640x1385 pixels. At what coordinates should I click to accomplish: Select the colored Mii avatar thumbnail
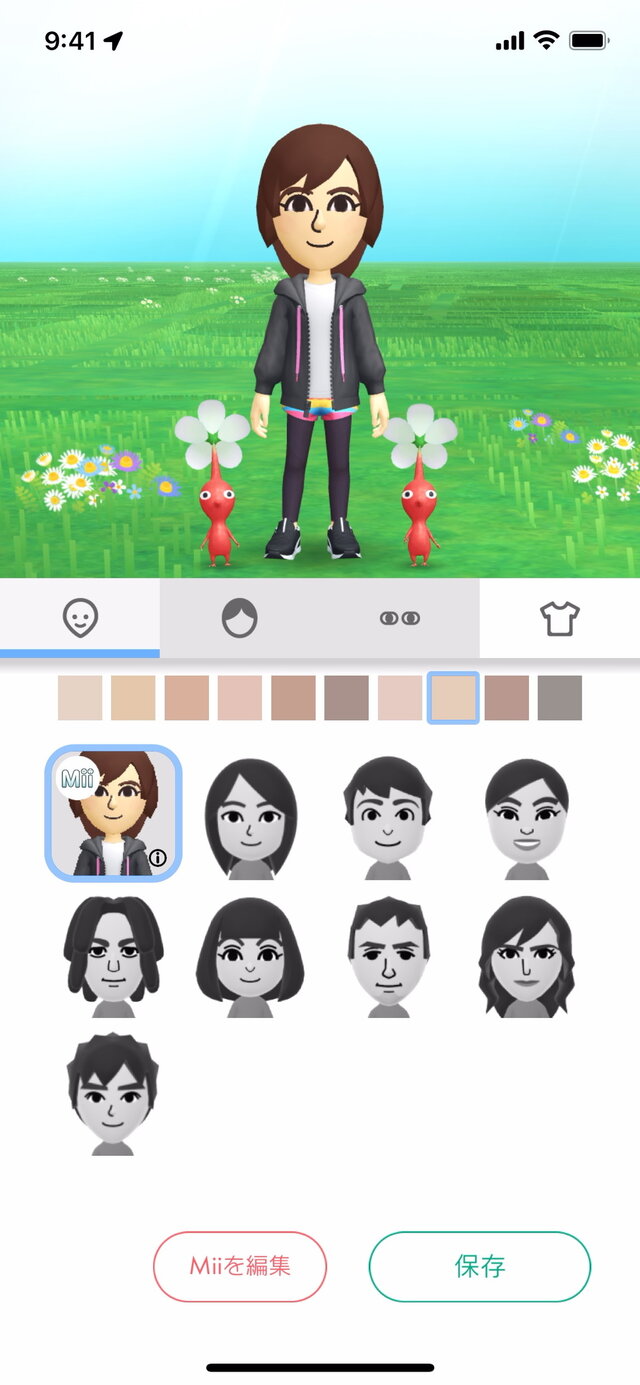tap(113, 813)
